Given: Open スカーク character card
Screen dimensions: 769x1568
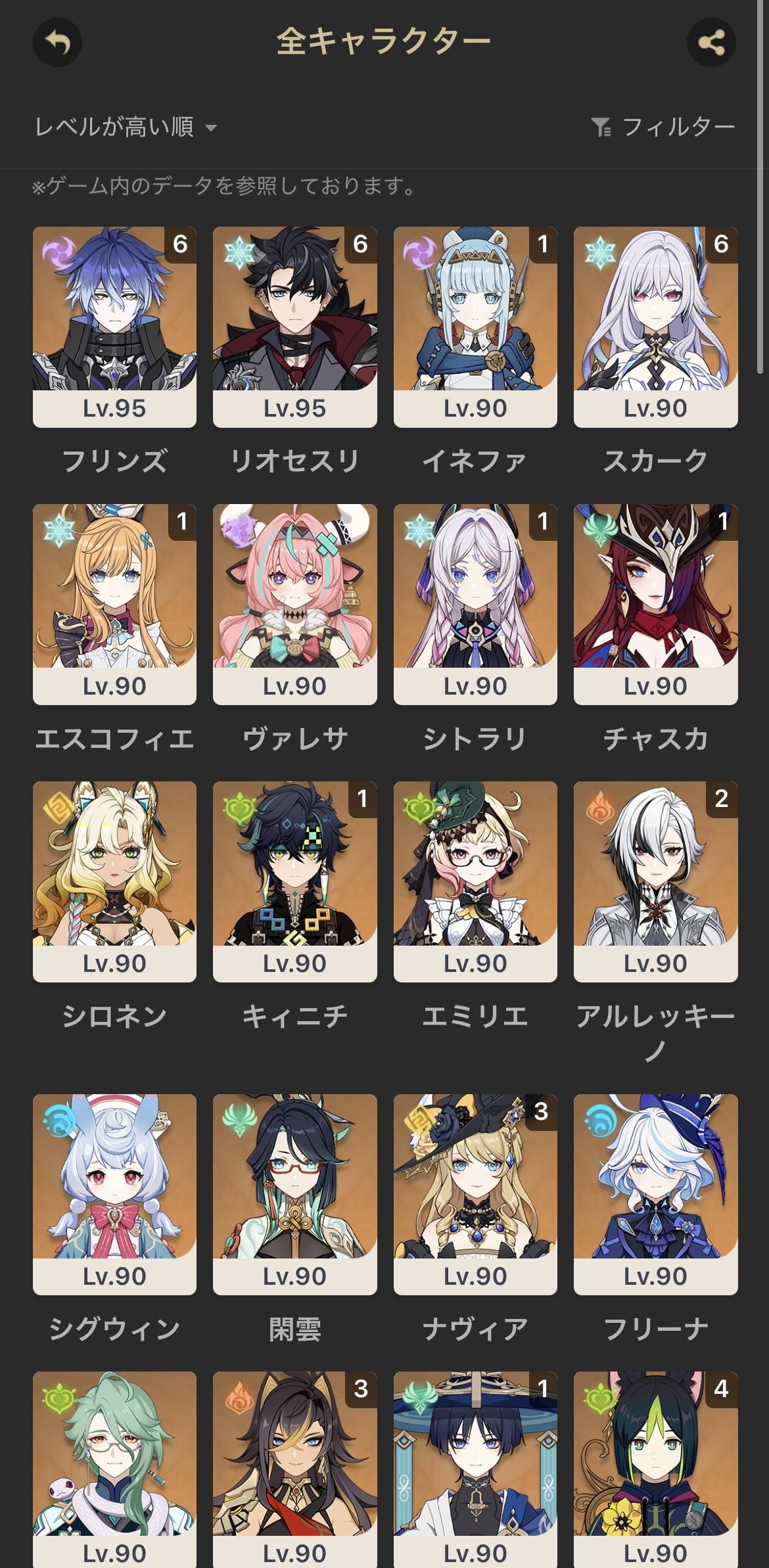Looking at the screenshot, I should [655, 327].
